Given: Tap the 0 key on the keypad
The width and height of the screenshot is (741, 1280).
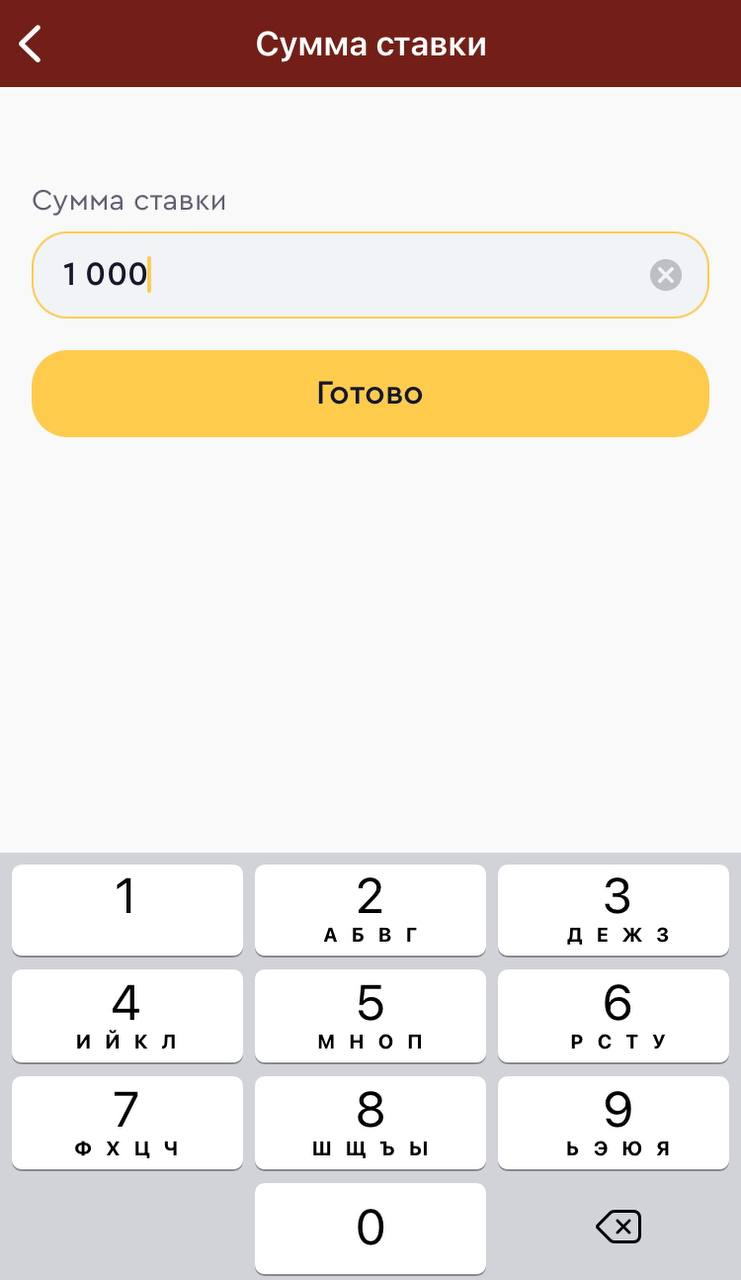Looking at the screenshot, I should tap(370, 1228).
